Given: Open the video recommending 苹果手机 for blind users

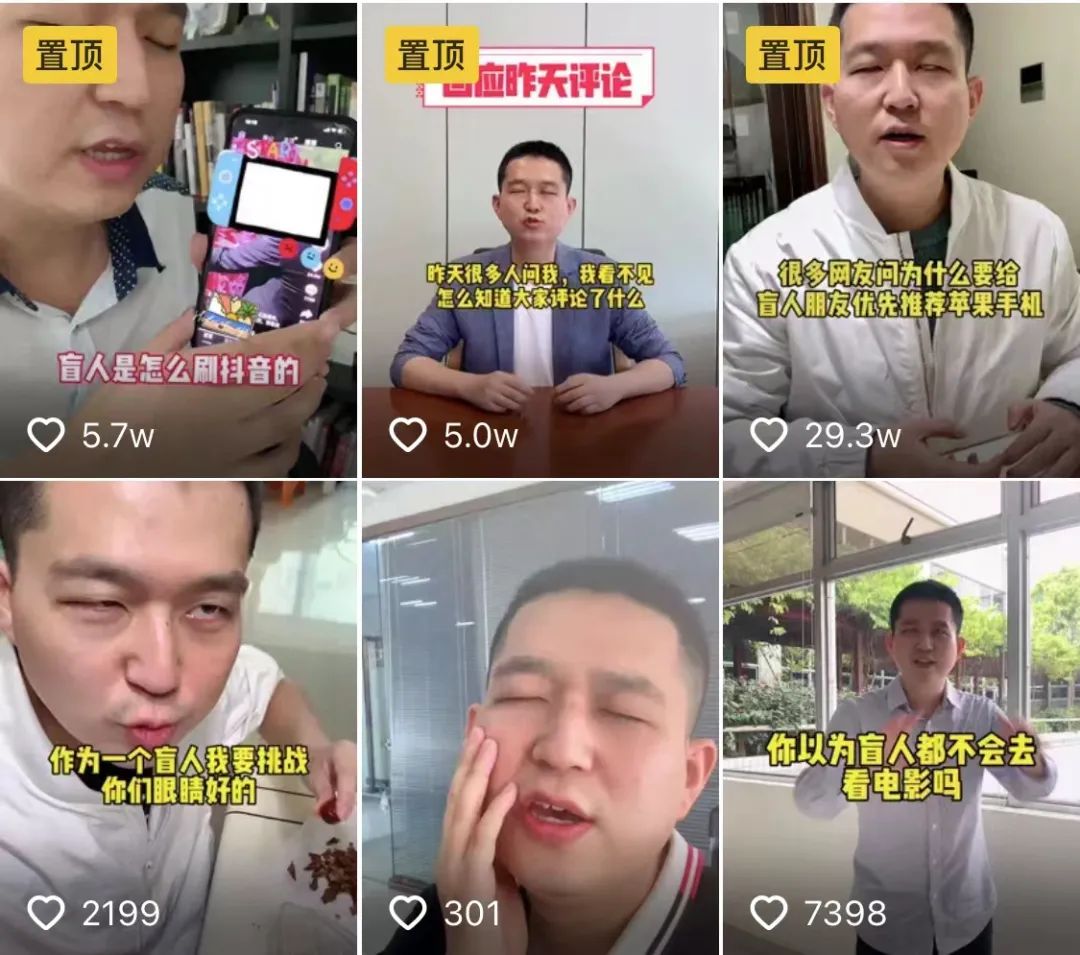Looking at the screenshot, I should coord(901,240).
